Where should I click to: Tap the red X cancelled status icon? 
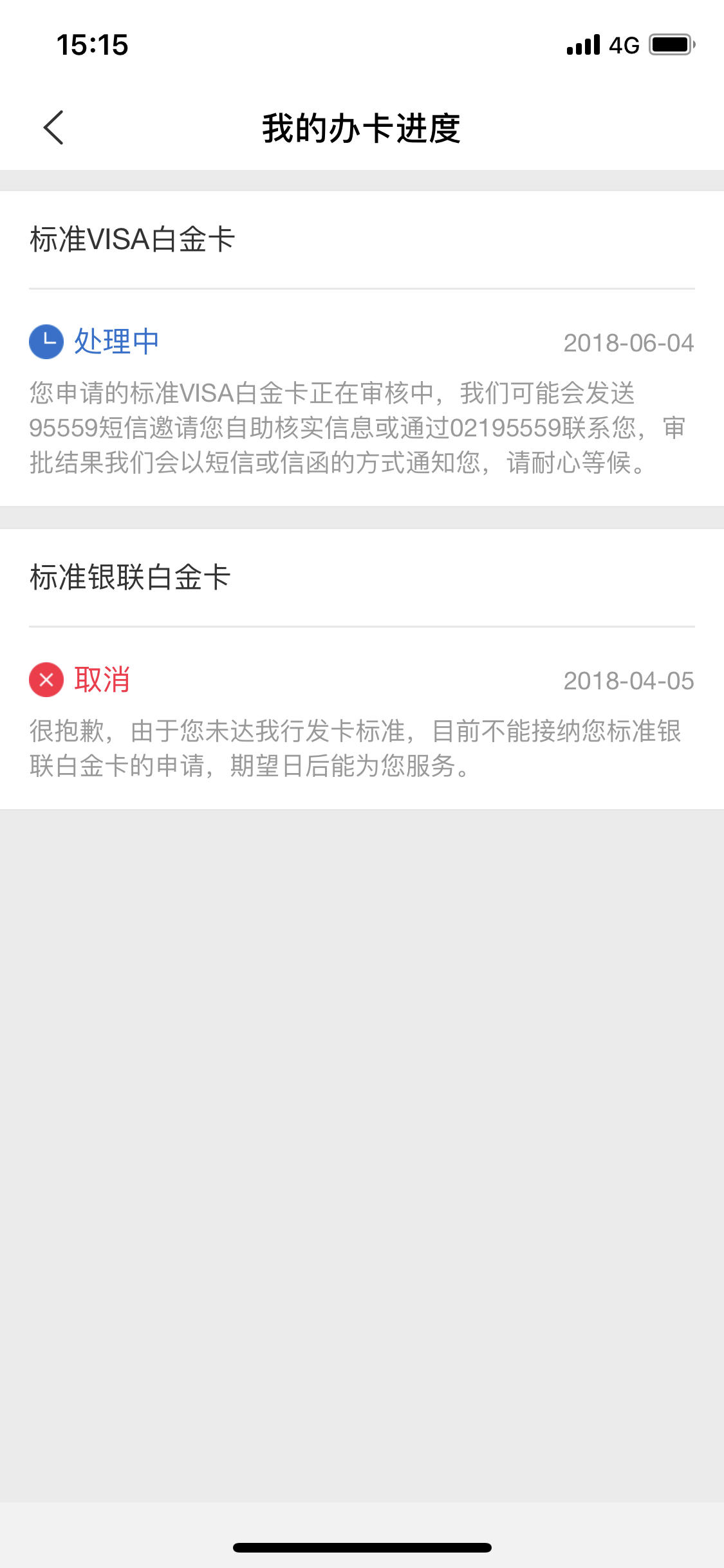pos(46,680)
